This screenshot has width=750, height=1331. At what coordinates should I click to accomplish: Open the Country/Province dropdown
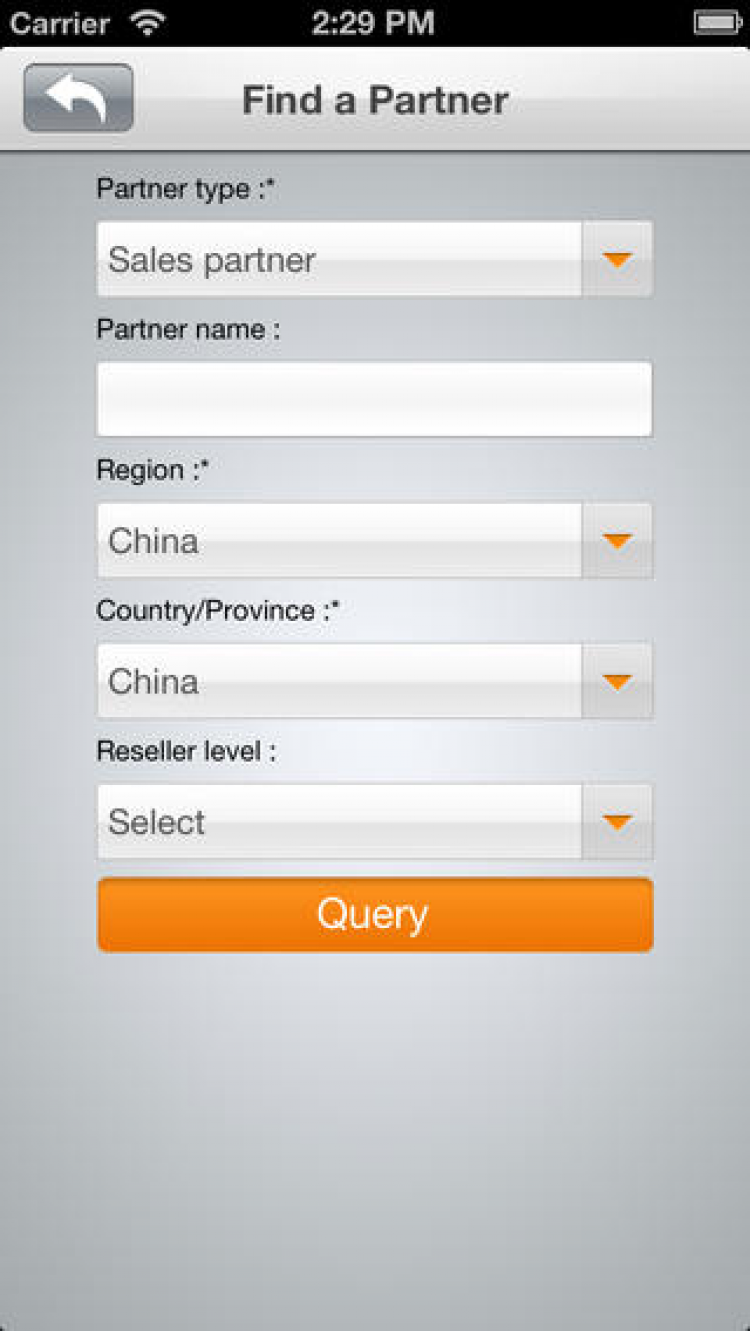point(374,681)
